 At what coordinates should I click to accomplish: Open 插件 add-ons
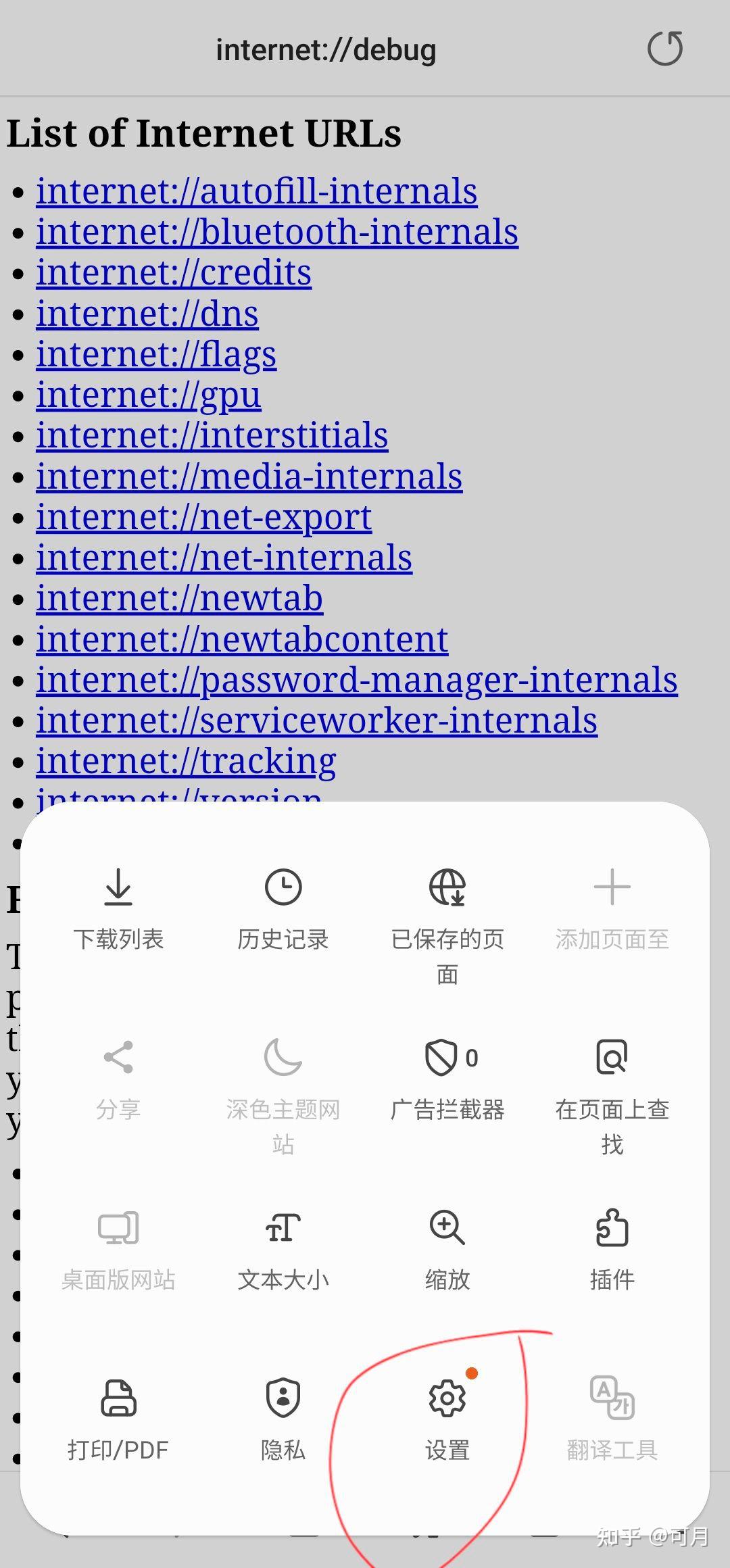612,1250
